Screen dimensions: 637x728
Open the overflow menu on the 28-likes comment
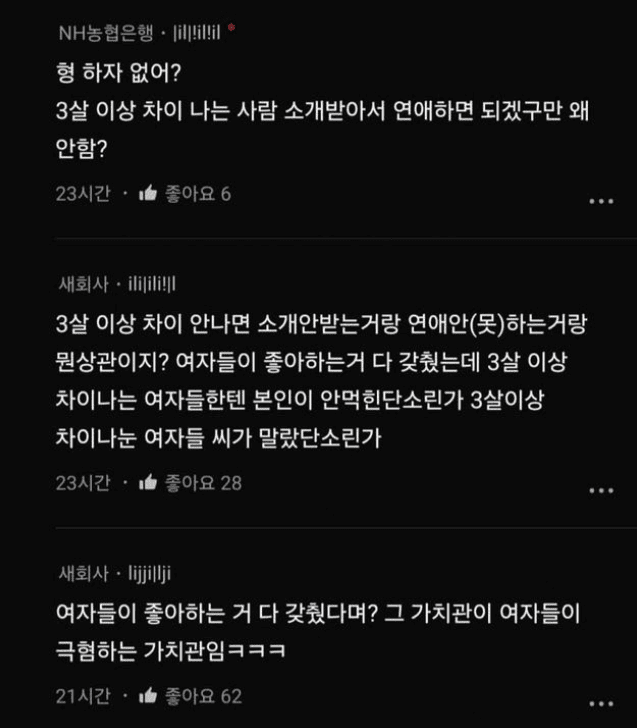click(x=601, y=491)
